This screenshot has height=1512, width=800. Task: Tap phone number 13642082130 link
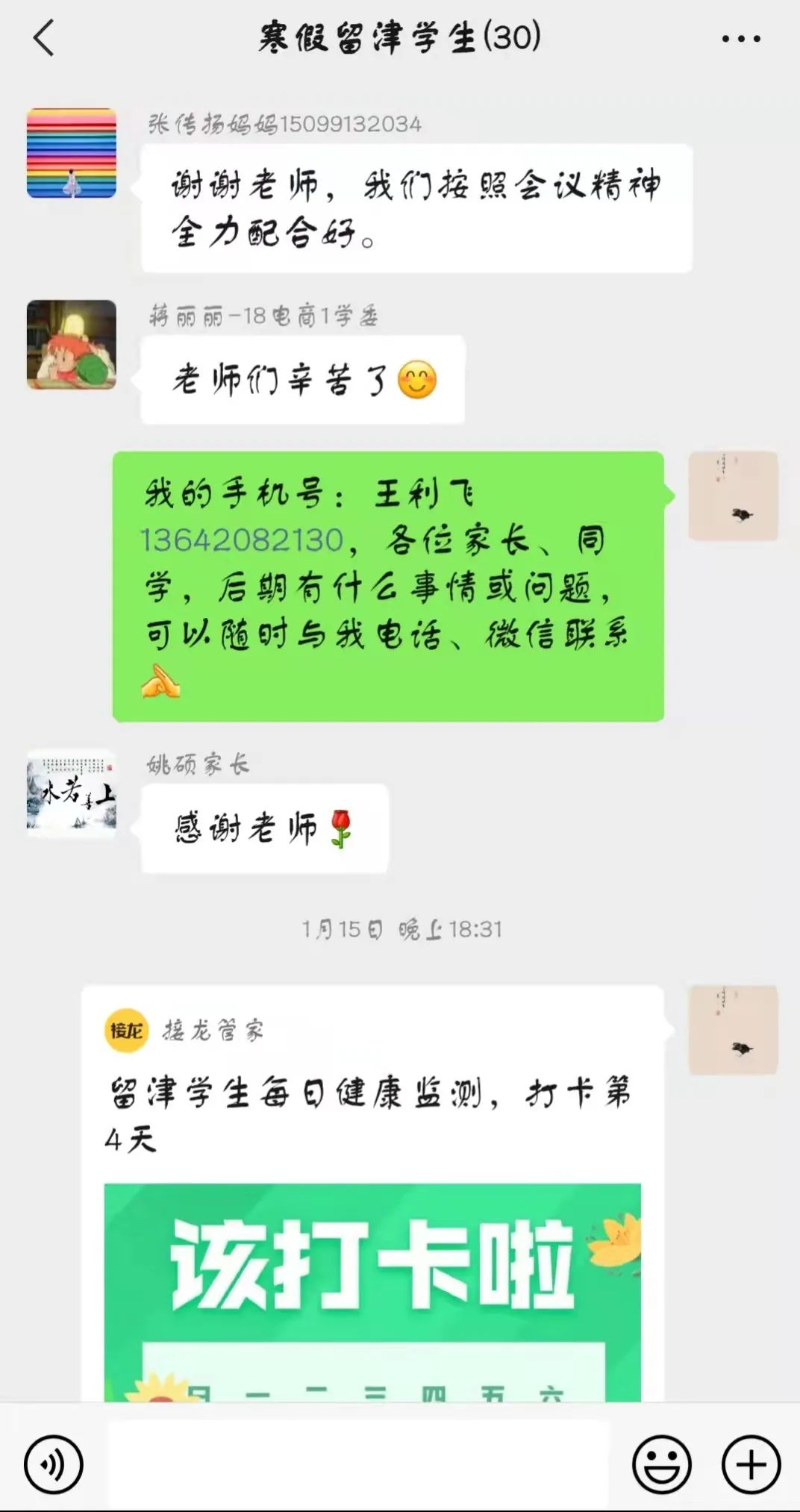(242, 540)
